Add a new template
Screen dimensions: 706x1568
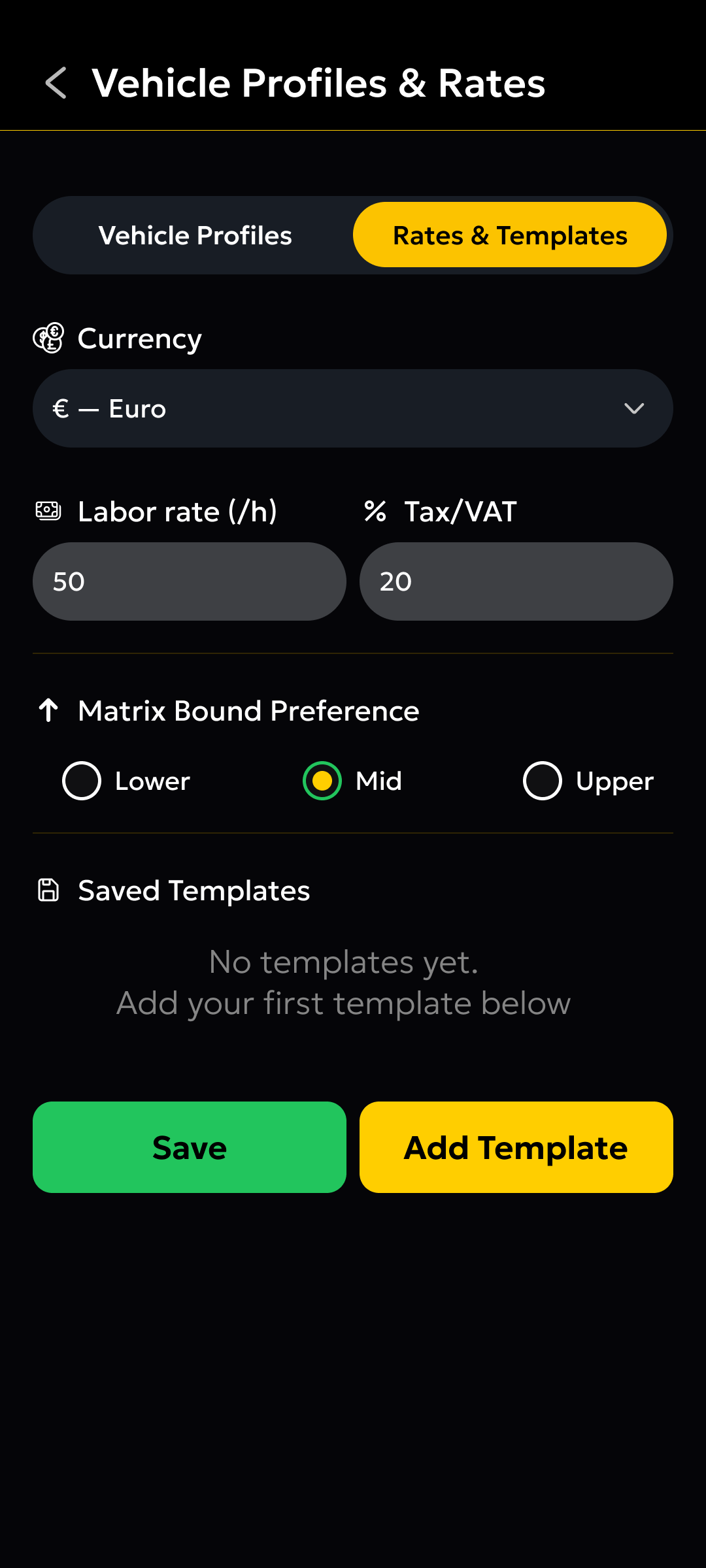(516, 1147)
